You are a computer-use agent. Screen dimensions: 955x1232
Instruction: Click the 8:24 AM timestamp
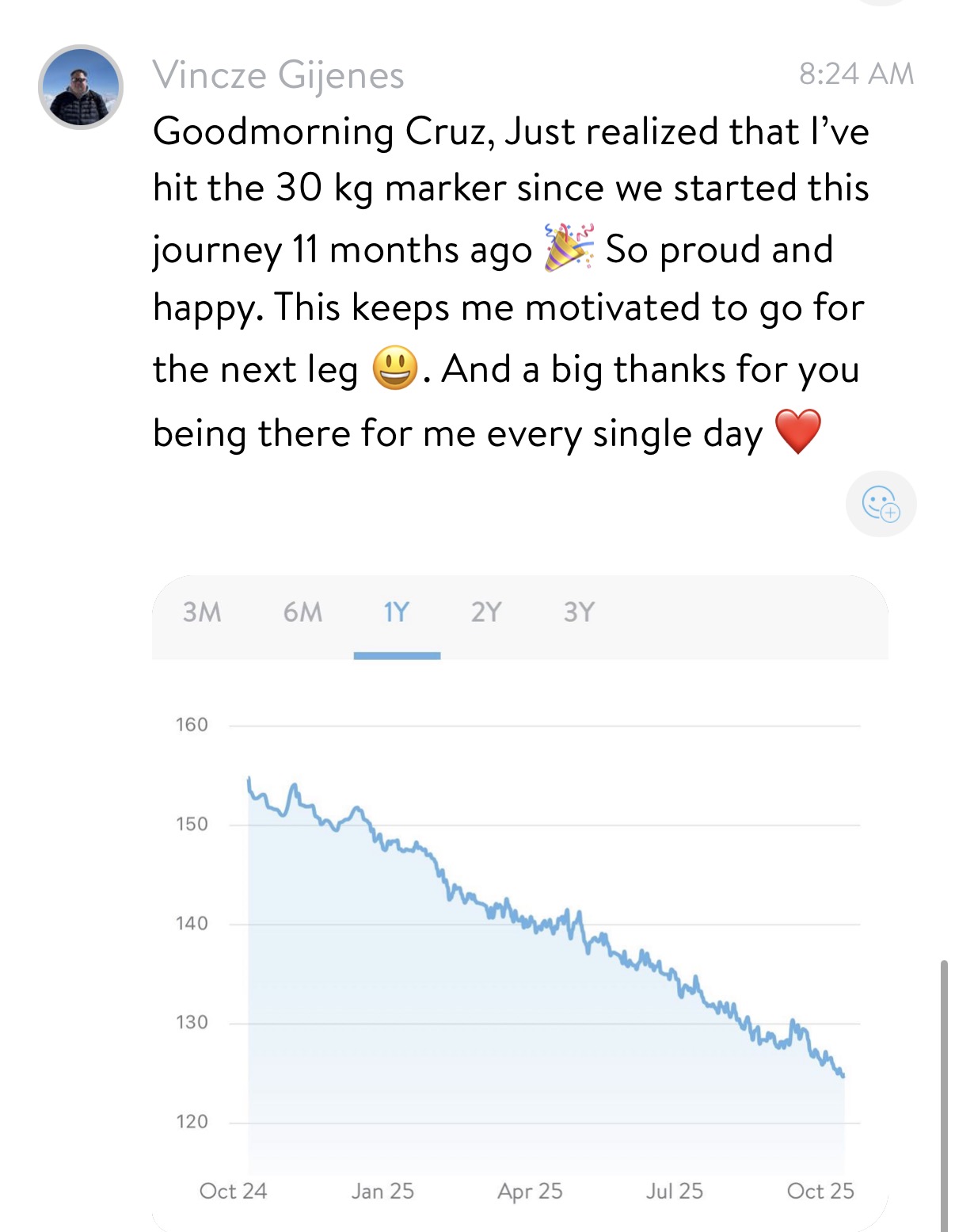tap(857, 74)
